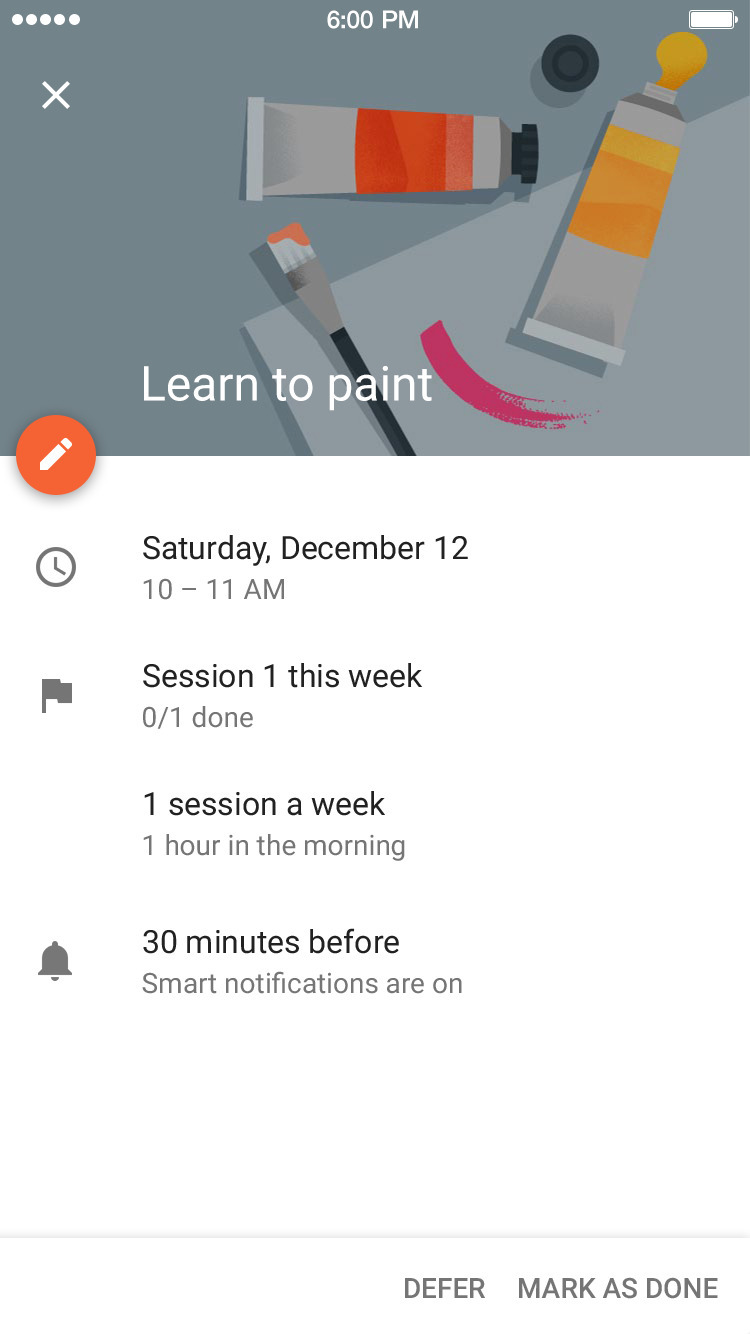Defer this painting session
Viewport: 750px width, 1334px height.
point(444,1288)
